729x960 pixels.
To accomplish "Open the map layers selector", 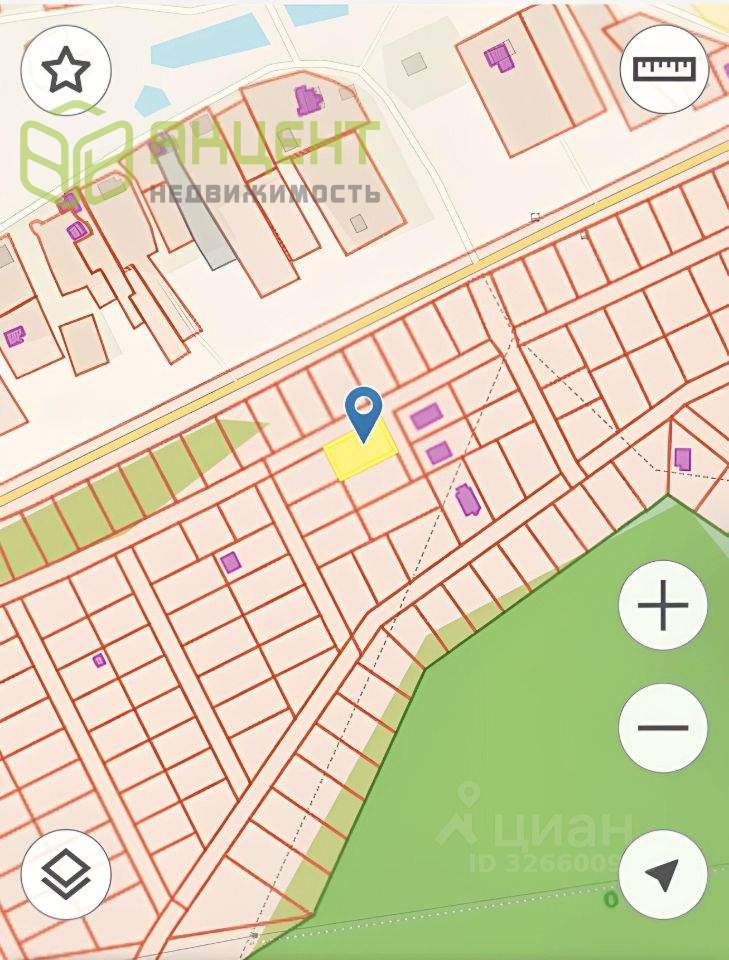I will point(66,874).
